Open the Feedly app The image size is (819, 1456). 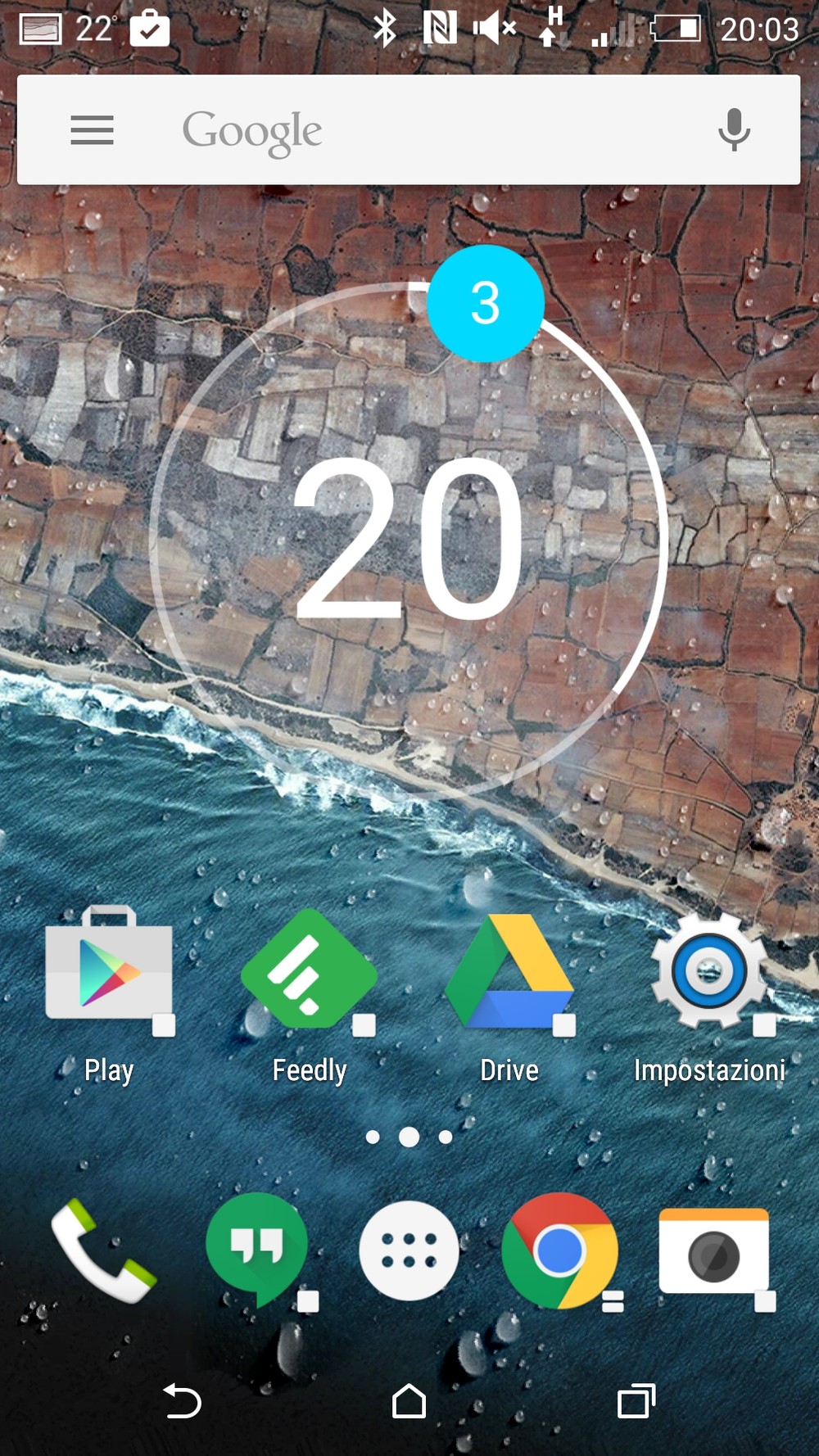point(309,971)
